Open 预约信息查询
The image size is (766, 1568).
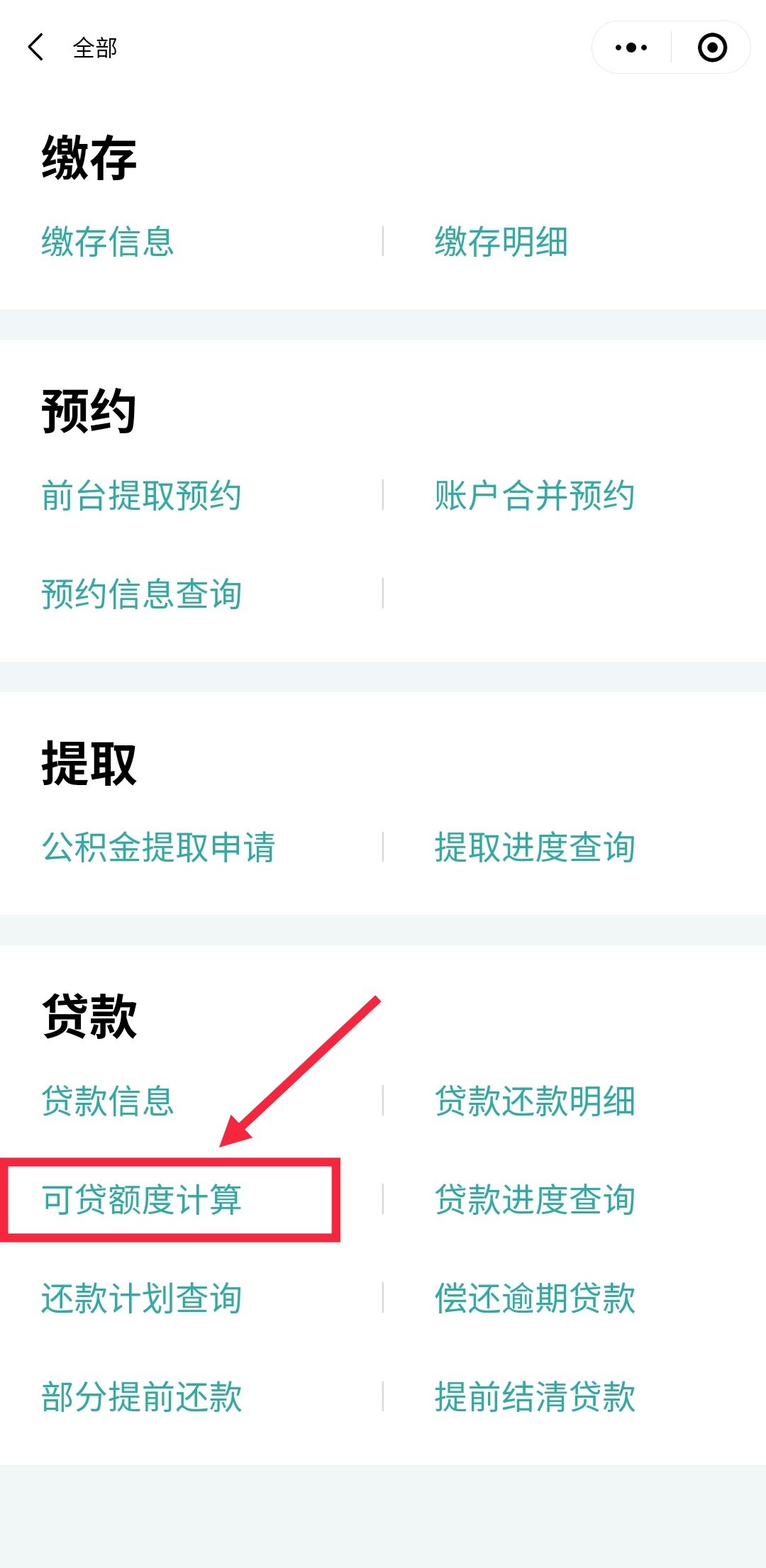(141, 594)
